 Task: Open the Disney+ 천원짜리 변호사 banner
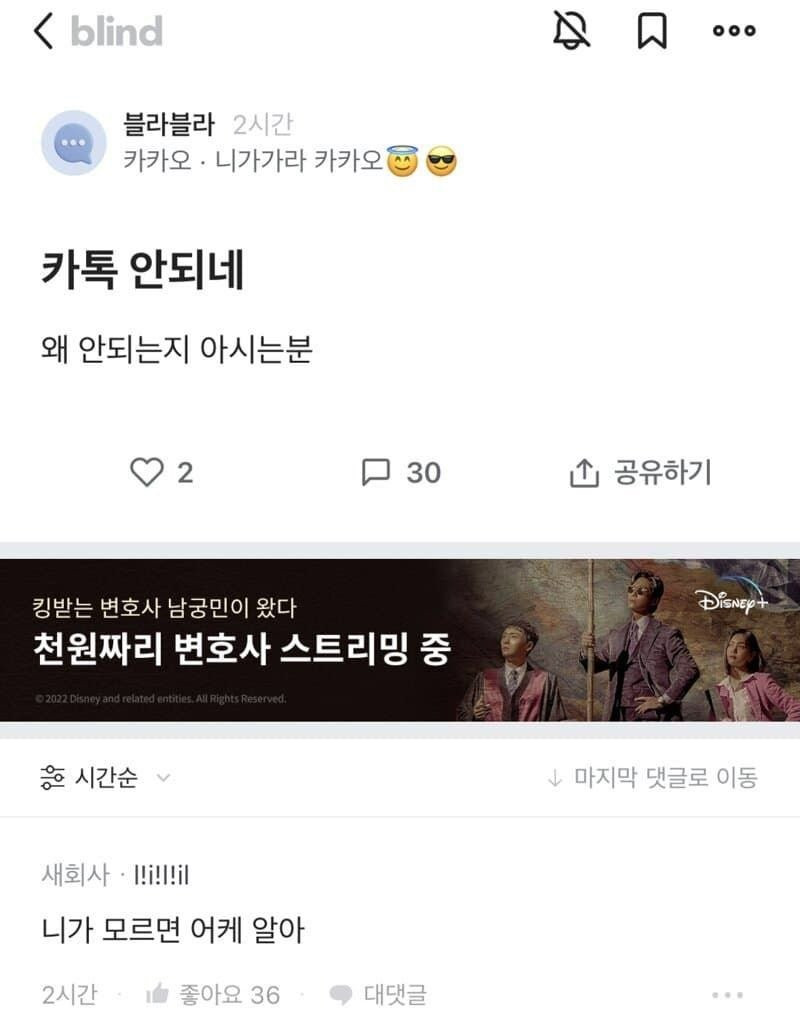pos(400,640)
